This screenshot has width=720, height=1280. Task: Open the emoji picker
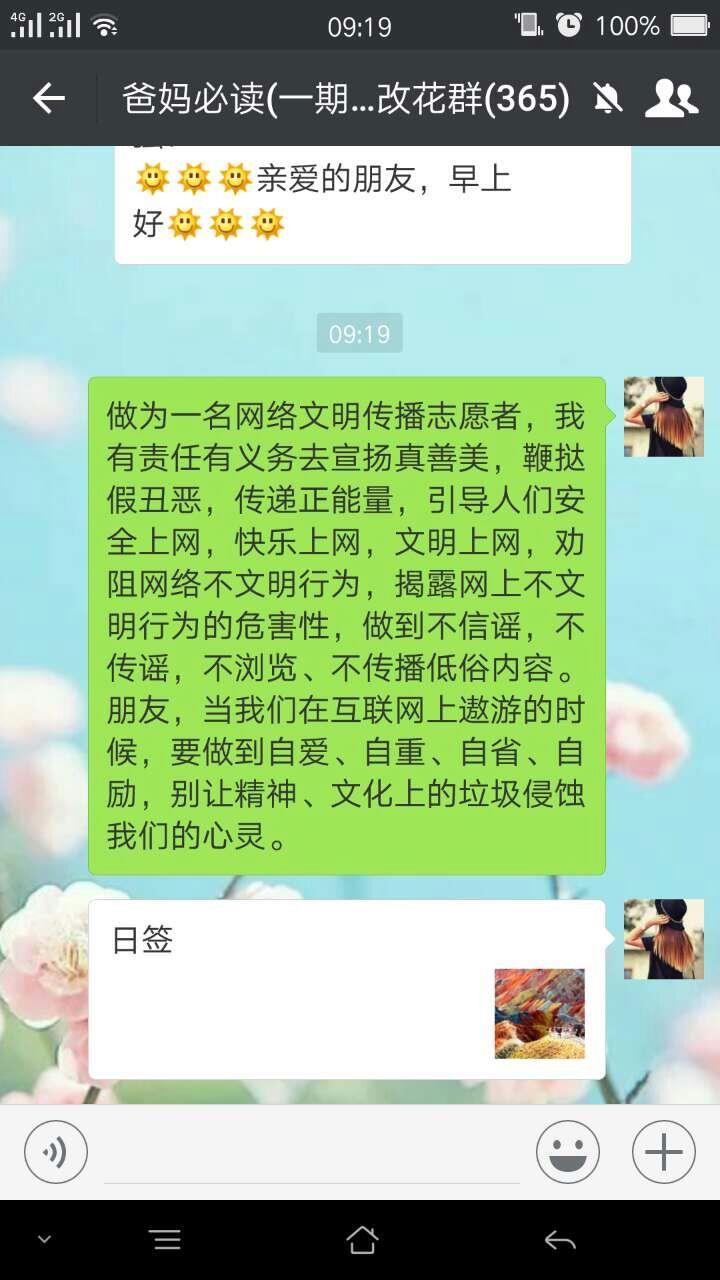(568, 1152)
